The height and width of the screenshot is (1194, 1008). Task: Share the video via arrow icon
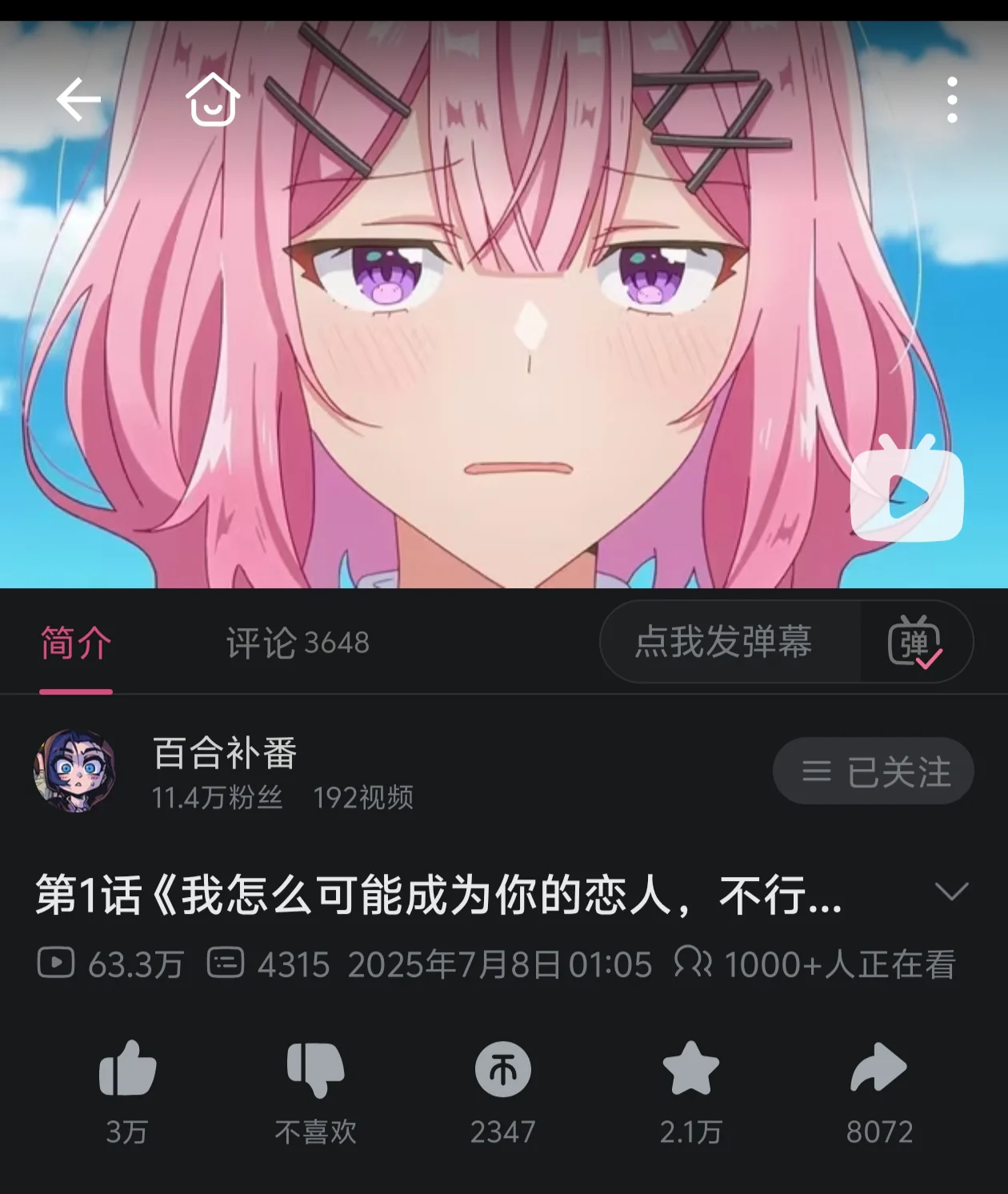point(878,1069)
